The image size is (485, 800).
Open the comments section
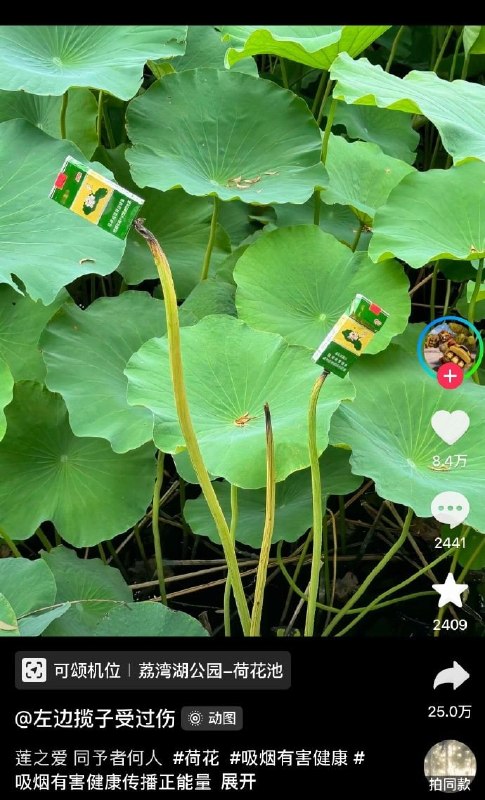pos(450,509)
